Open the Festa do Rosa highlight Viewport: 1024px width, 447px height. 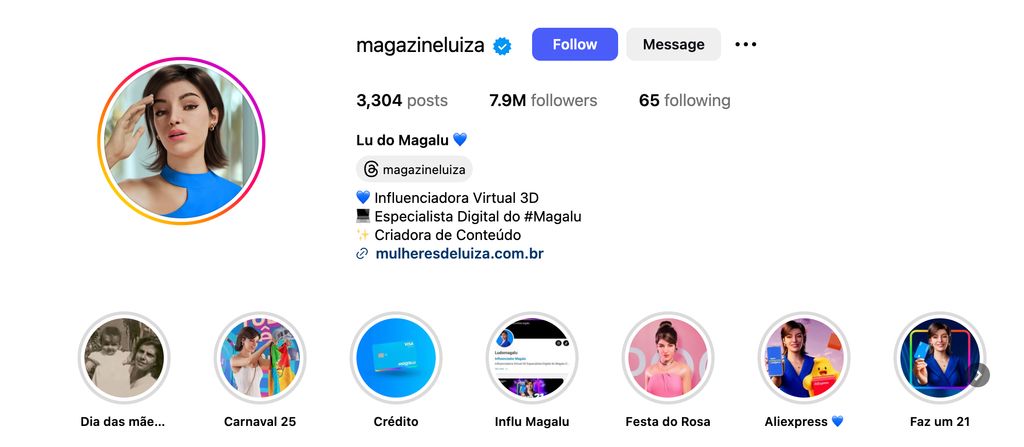point(667,358)
